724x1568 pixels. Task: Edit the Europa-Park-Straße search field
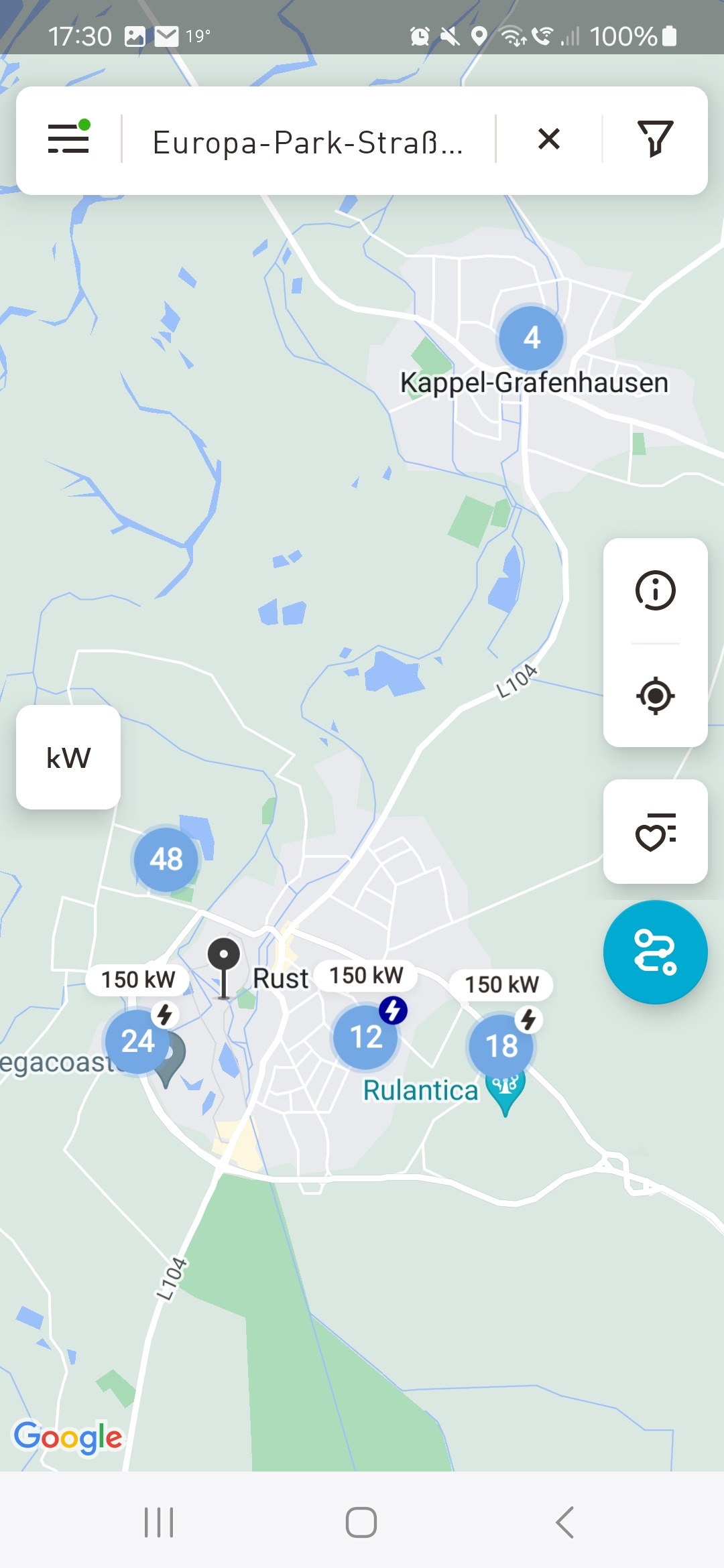pyautogui.click(x=308, y=141)
